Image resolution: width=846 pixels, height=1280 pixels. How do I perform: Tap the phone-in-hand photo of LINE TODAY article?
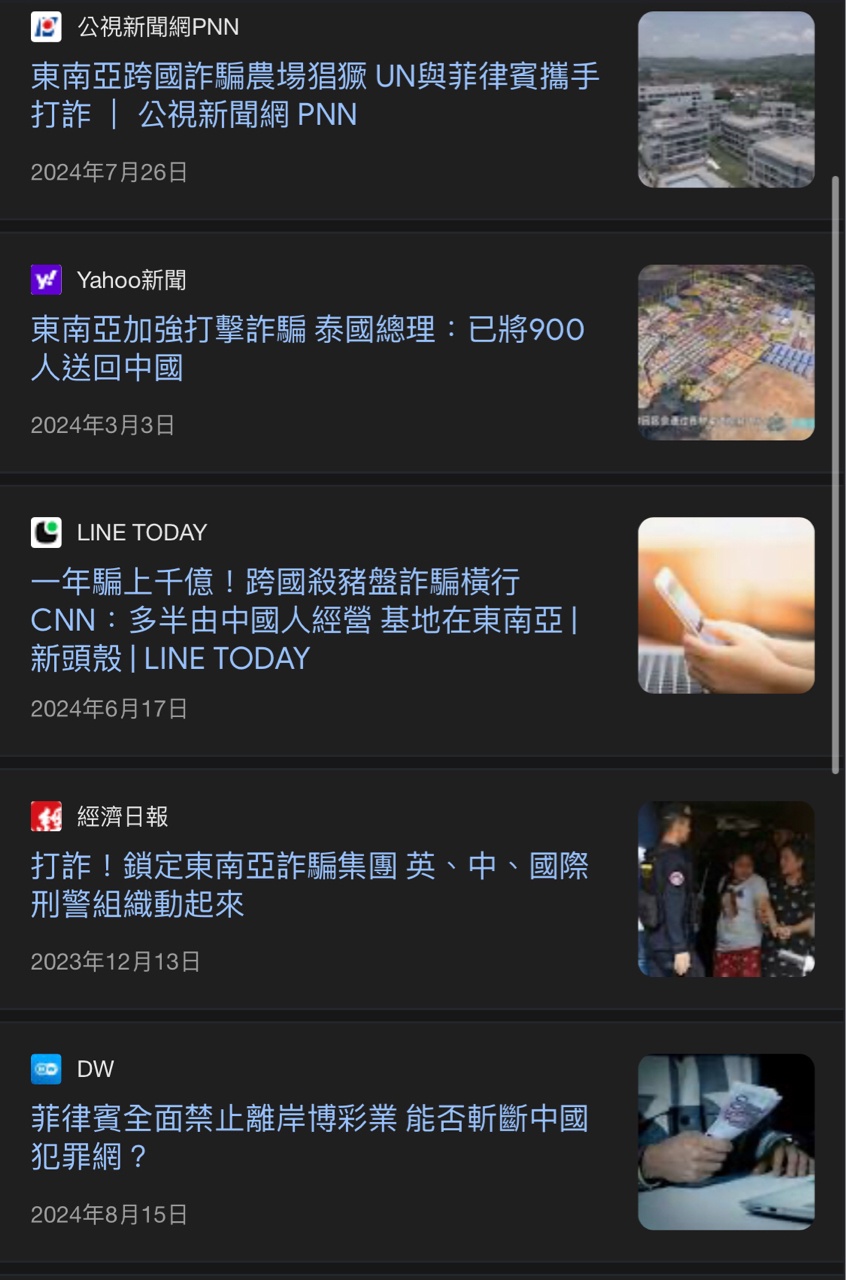(x=726, y=605)
